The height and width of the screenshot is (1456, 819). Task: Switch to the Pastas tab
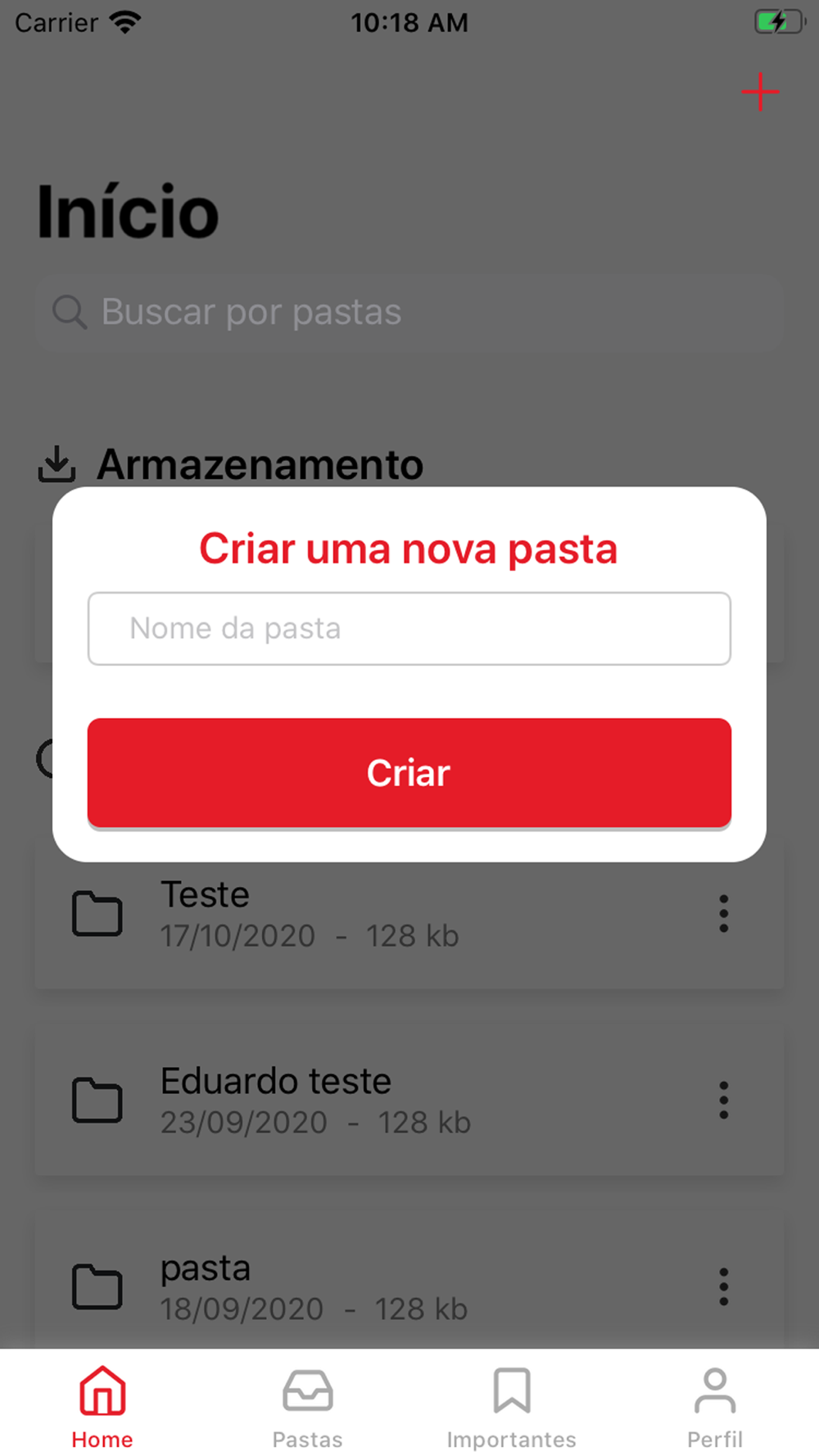(307, 1408)
